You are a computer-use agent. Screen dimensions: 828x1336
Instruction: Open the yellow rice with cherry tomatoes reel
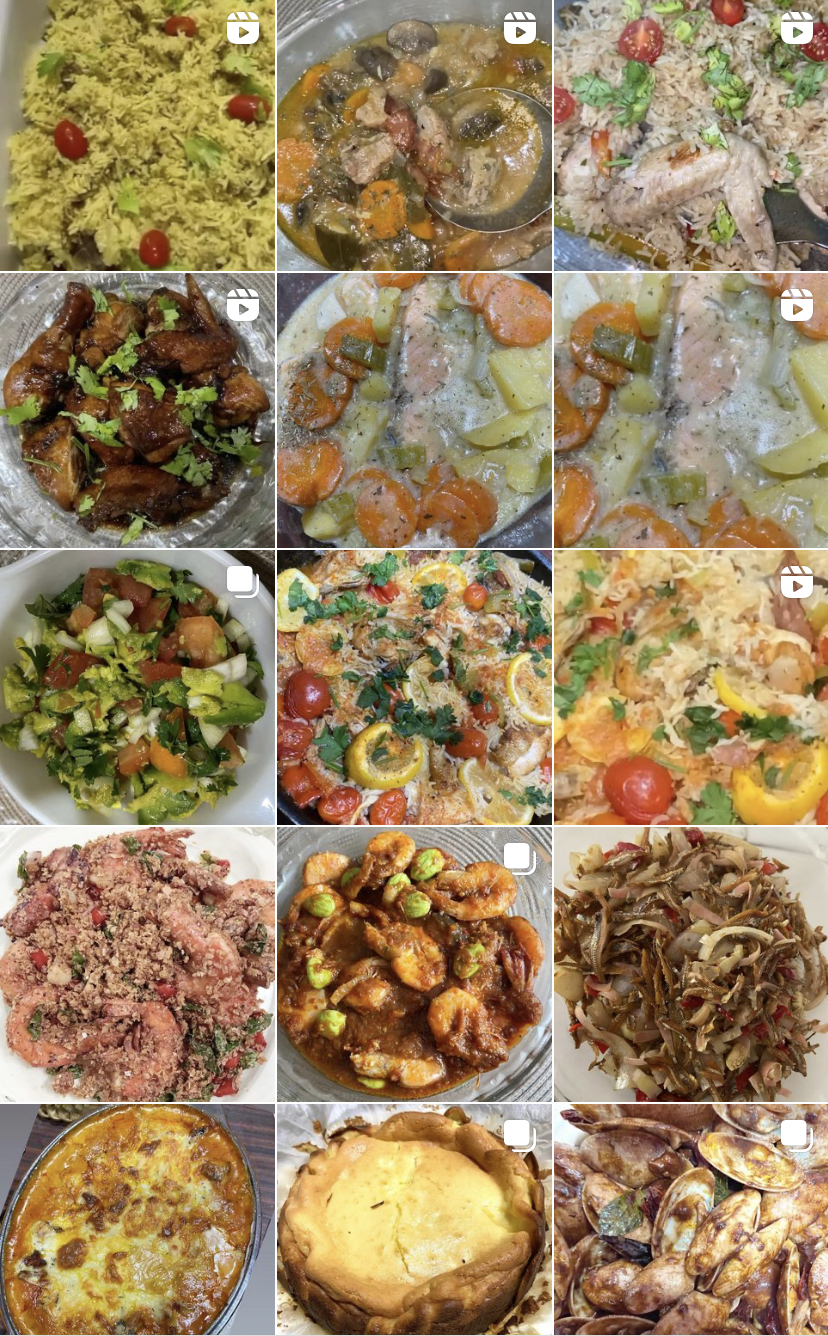pyautogui.click(x=137, y=135)
